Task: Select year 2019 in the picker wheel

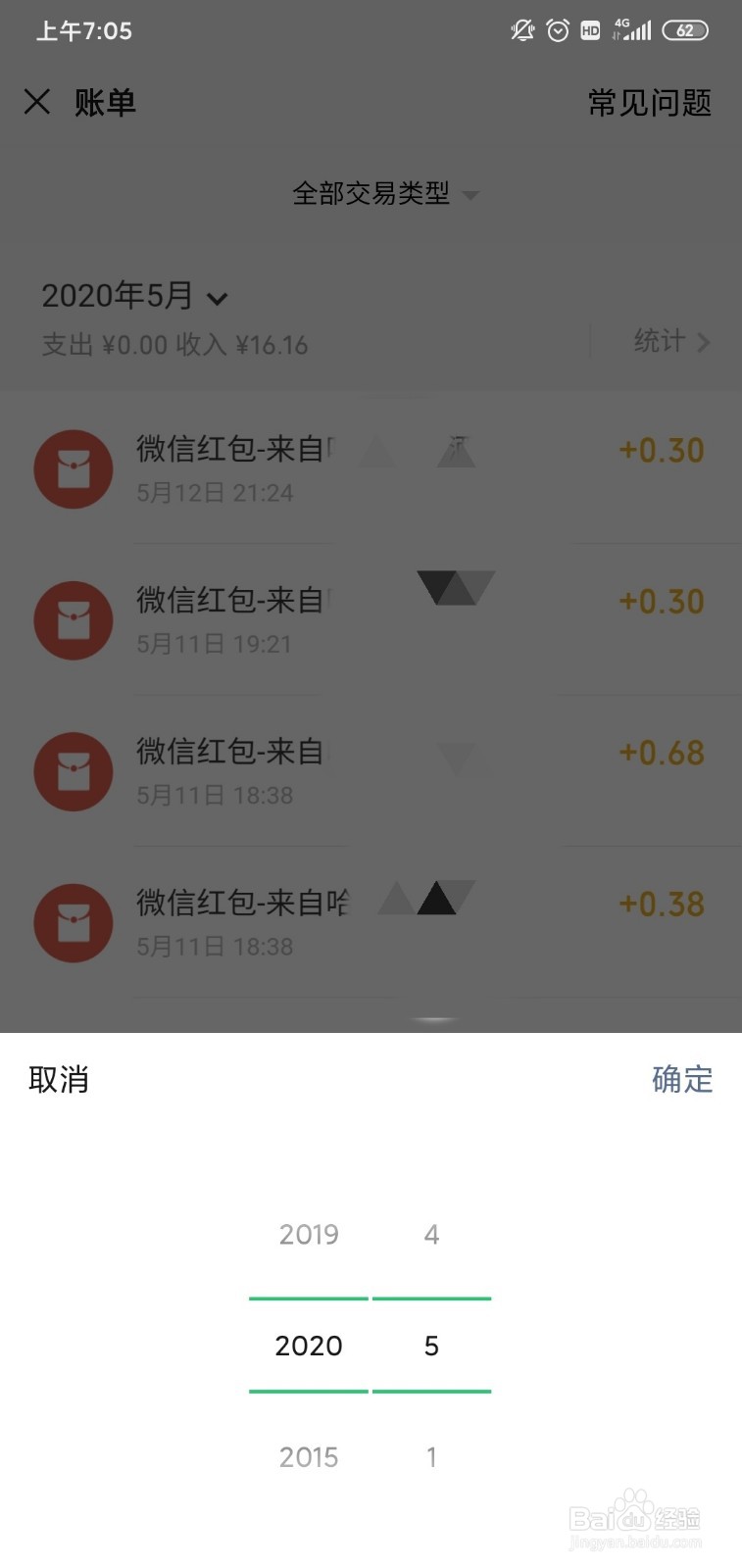Action: pos(308,1235)
